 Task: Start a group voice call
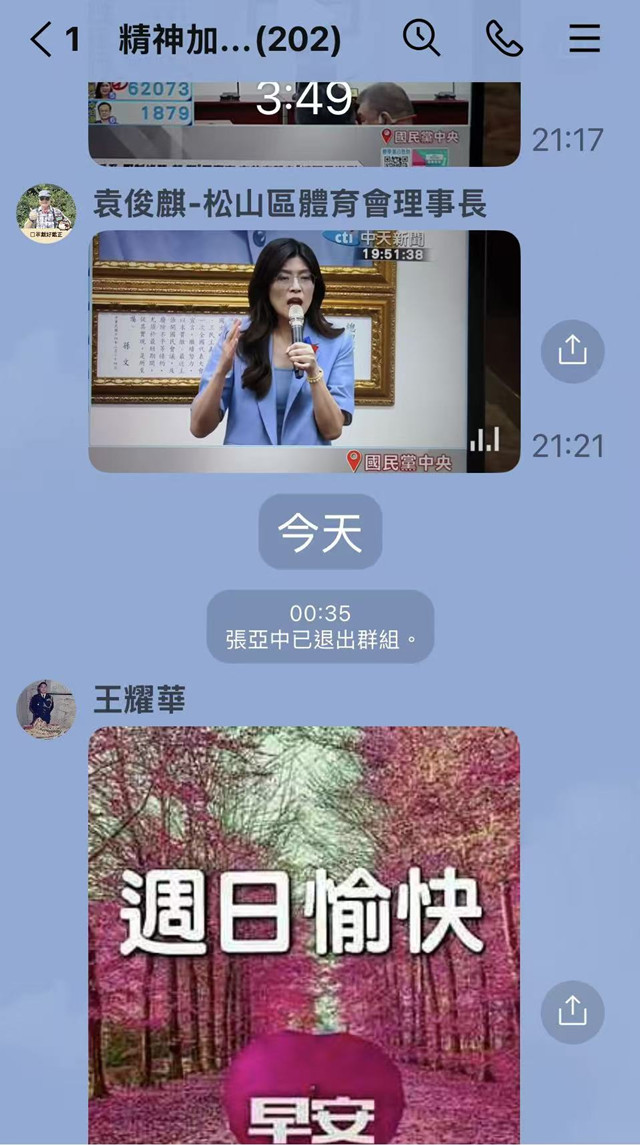pyautogui.click(x=503, y=39)
